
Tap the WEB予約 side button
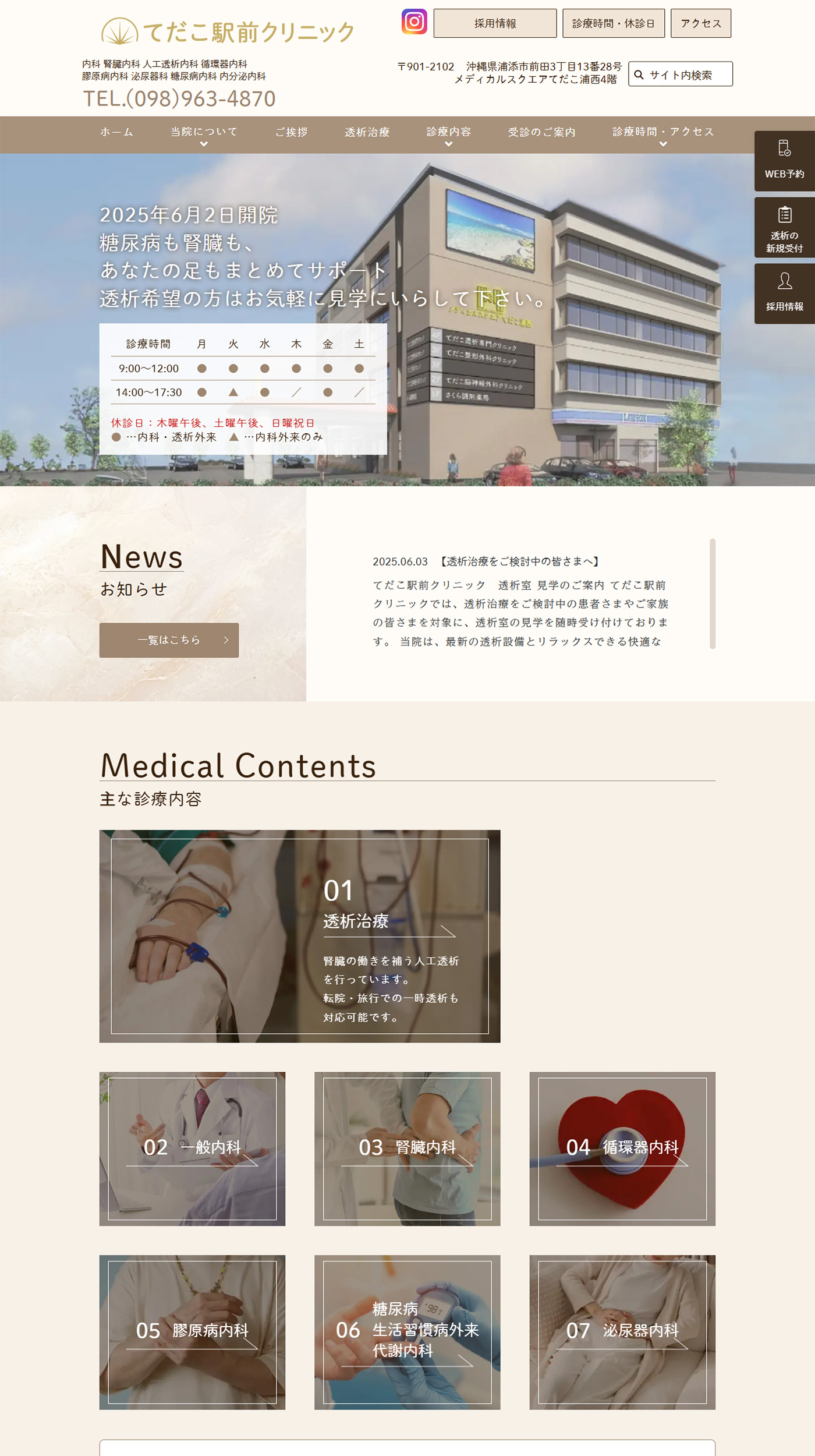click(784, 161)
